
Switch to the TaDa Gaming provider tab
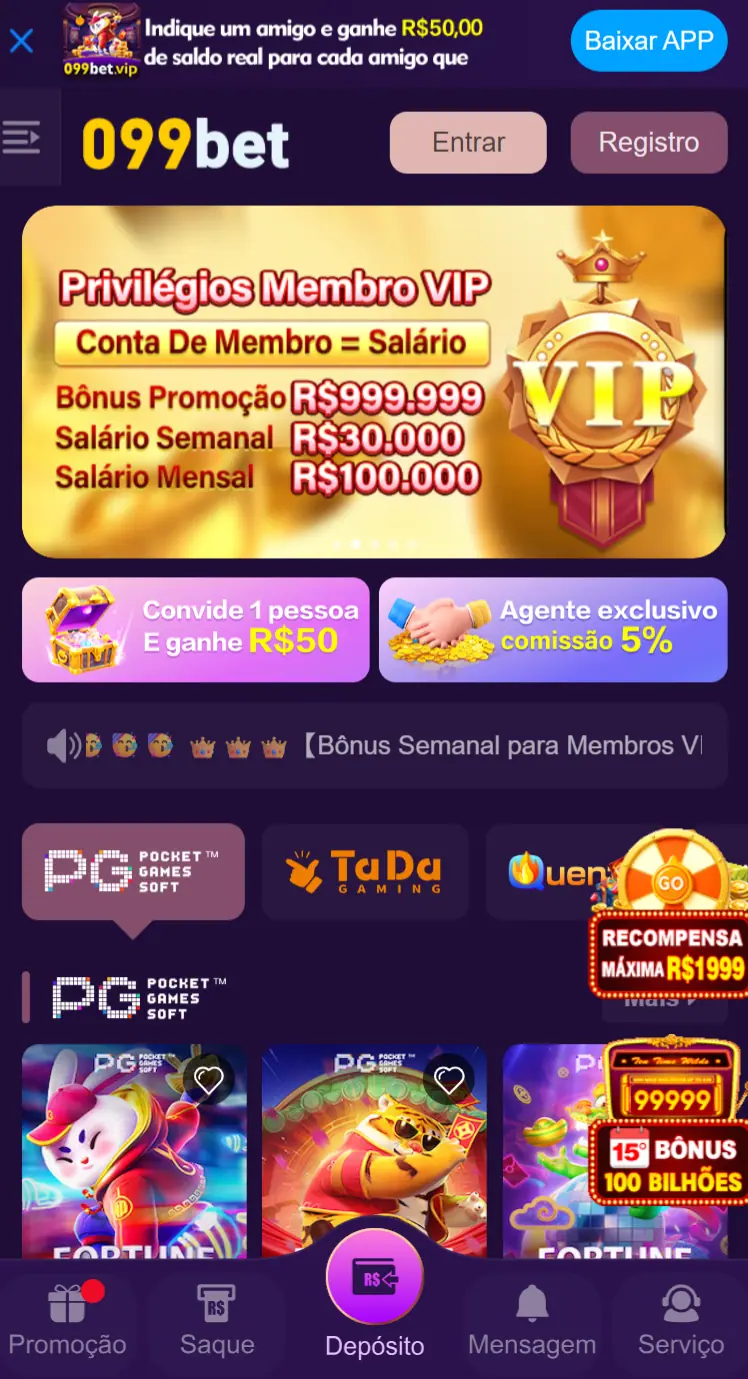pyautogui.click(x=364, y=871)
